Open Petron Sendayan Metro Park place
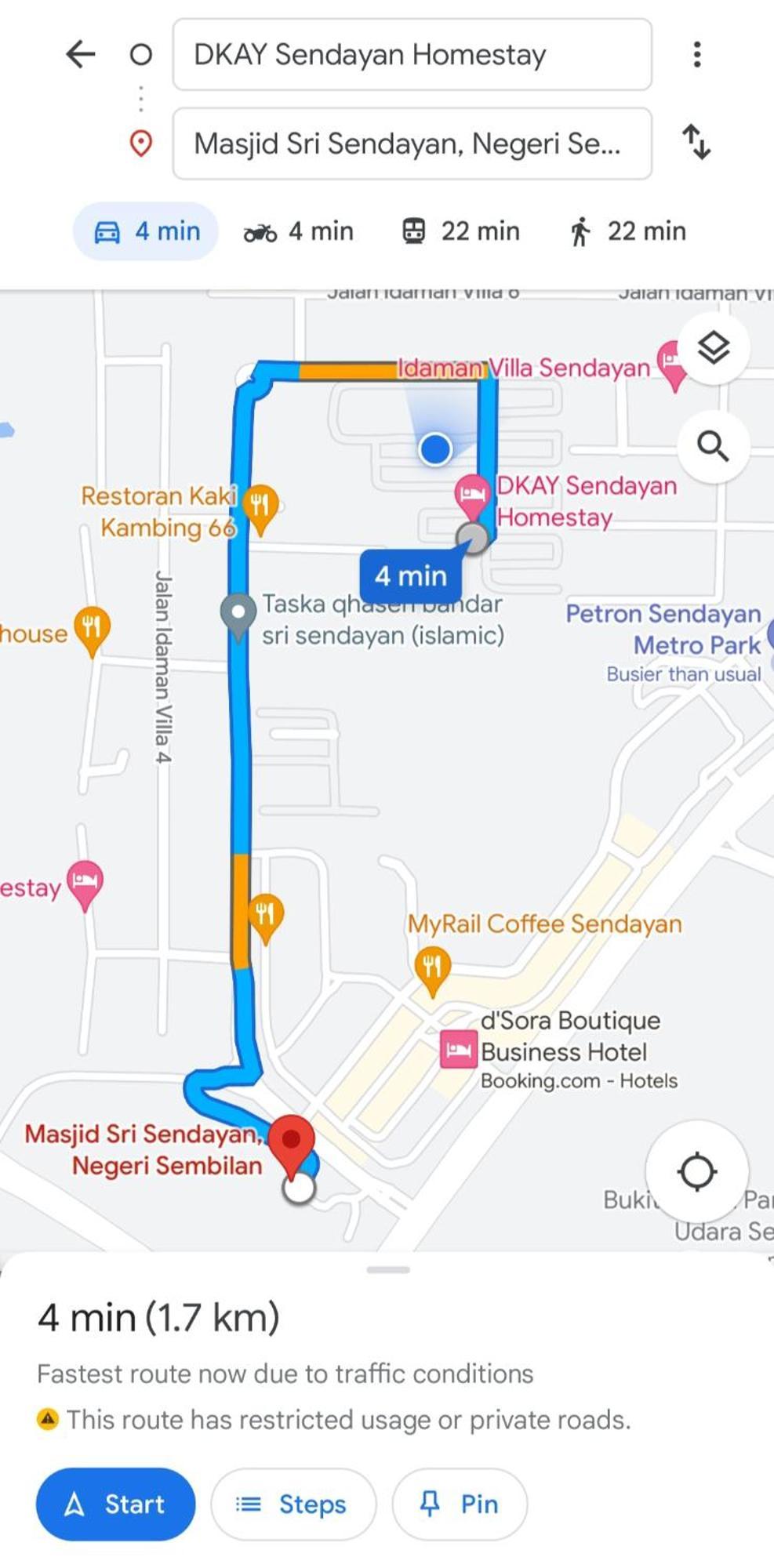Image resolution: width=774 pixels, height=1568 pixels. click(x=663, y=630)
